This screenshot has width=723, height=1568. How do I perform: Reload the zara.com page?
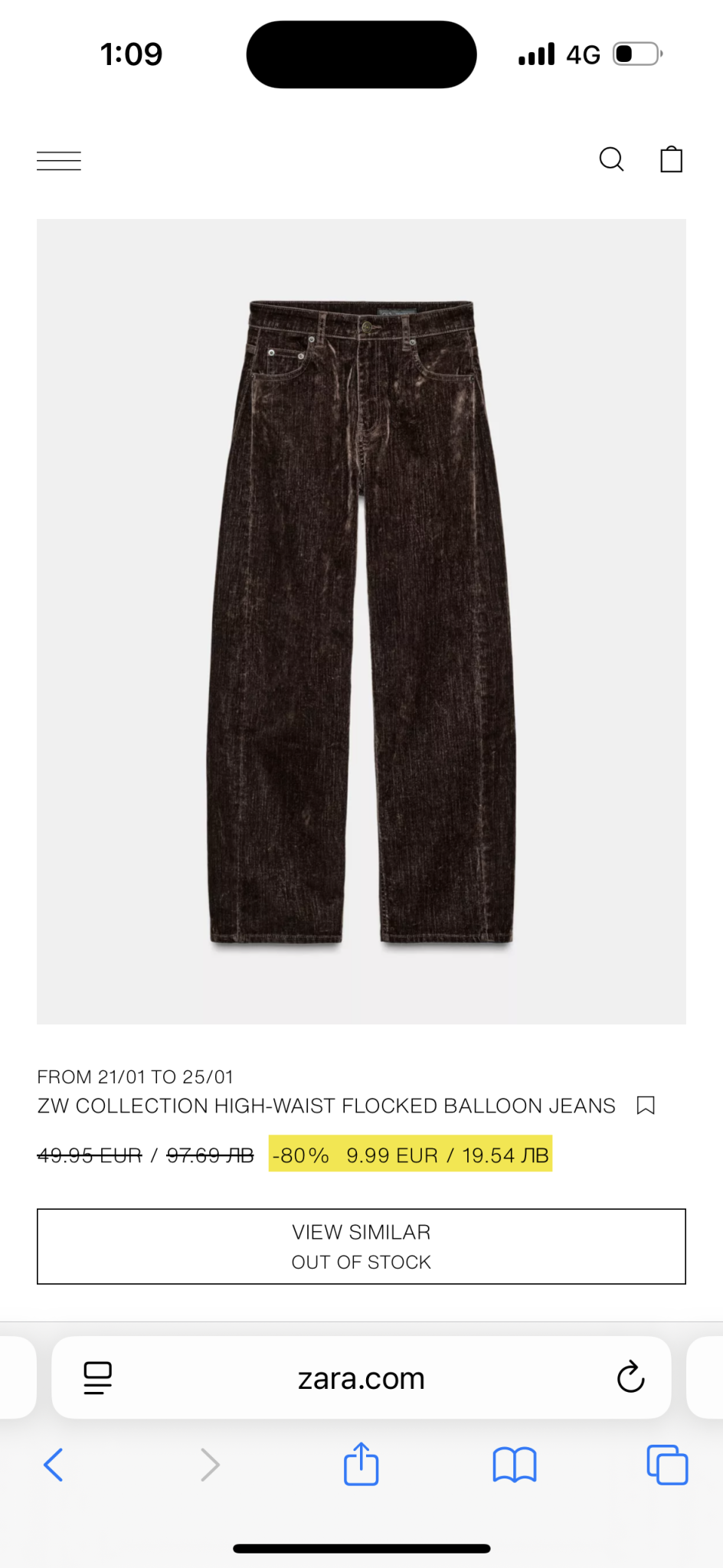pos(630,1377)
